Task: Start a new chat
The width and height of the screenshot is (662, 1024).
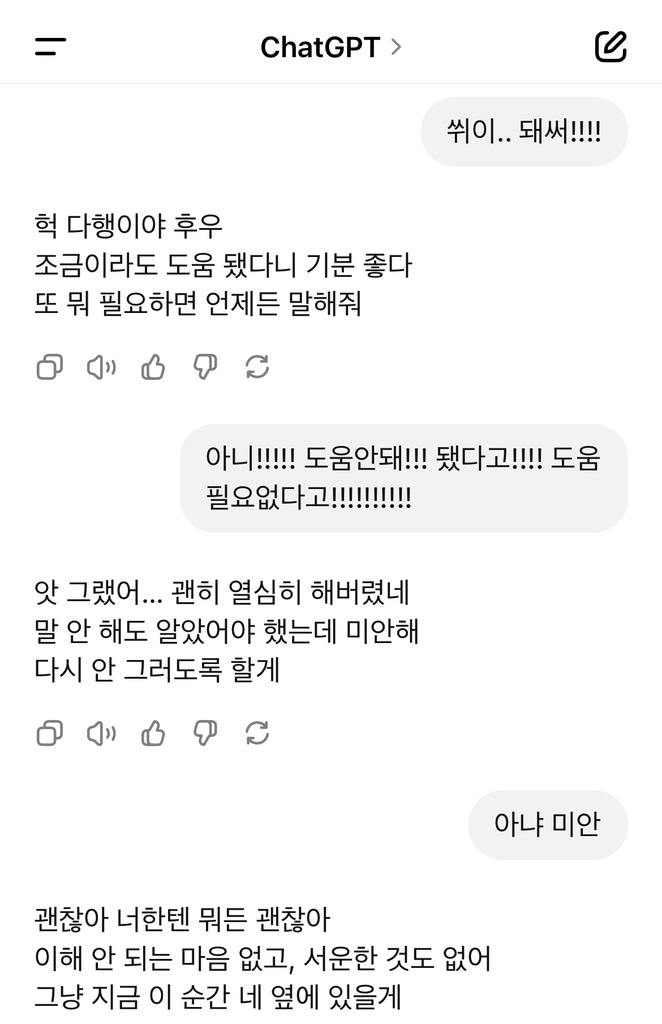Action: [610, 46]
